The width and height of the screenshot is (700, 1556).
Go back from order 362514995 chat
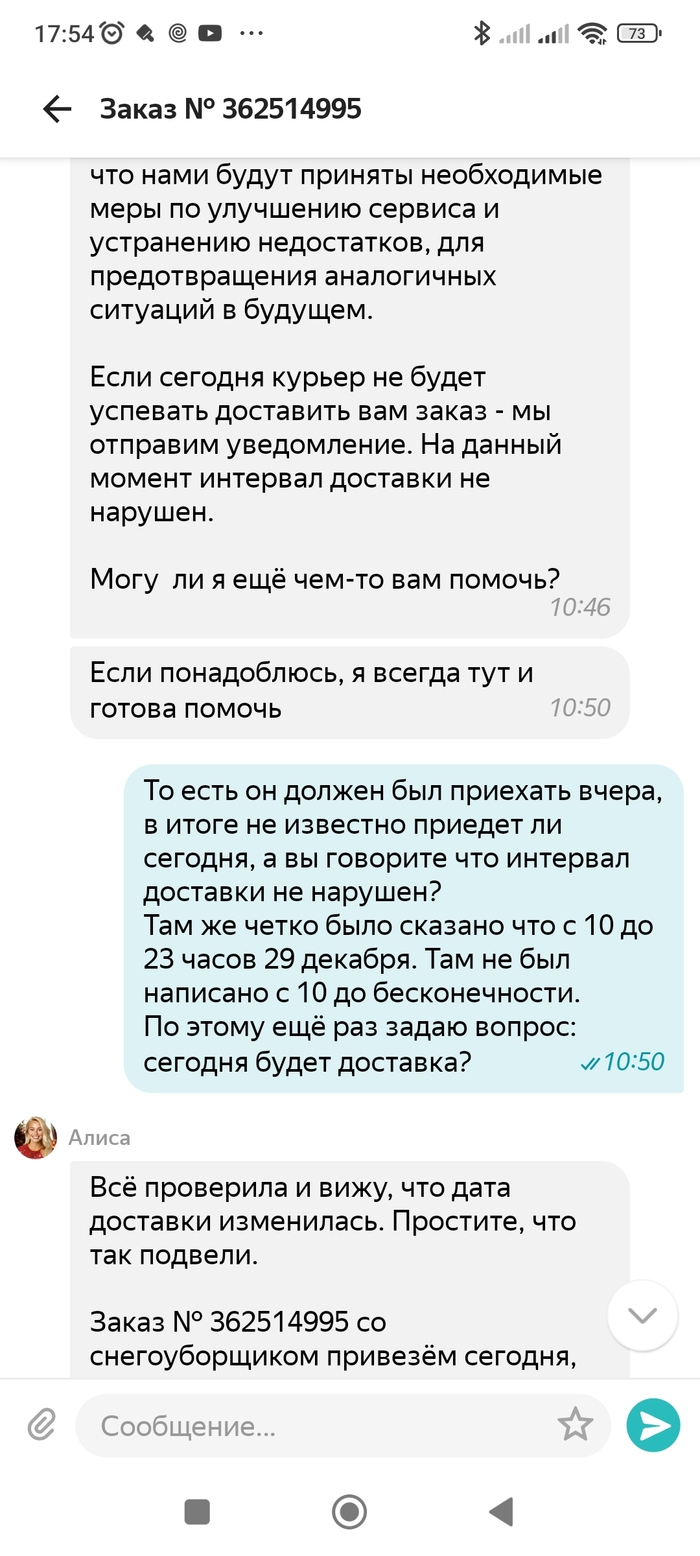(57, 109)
